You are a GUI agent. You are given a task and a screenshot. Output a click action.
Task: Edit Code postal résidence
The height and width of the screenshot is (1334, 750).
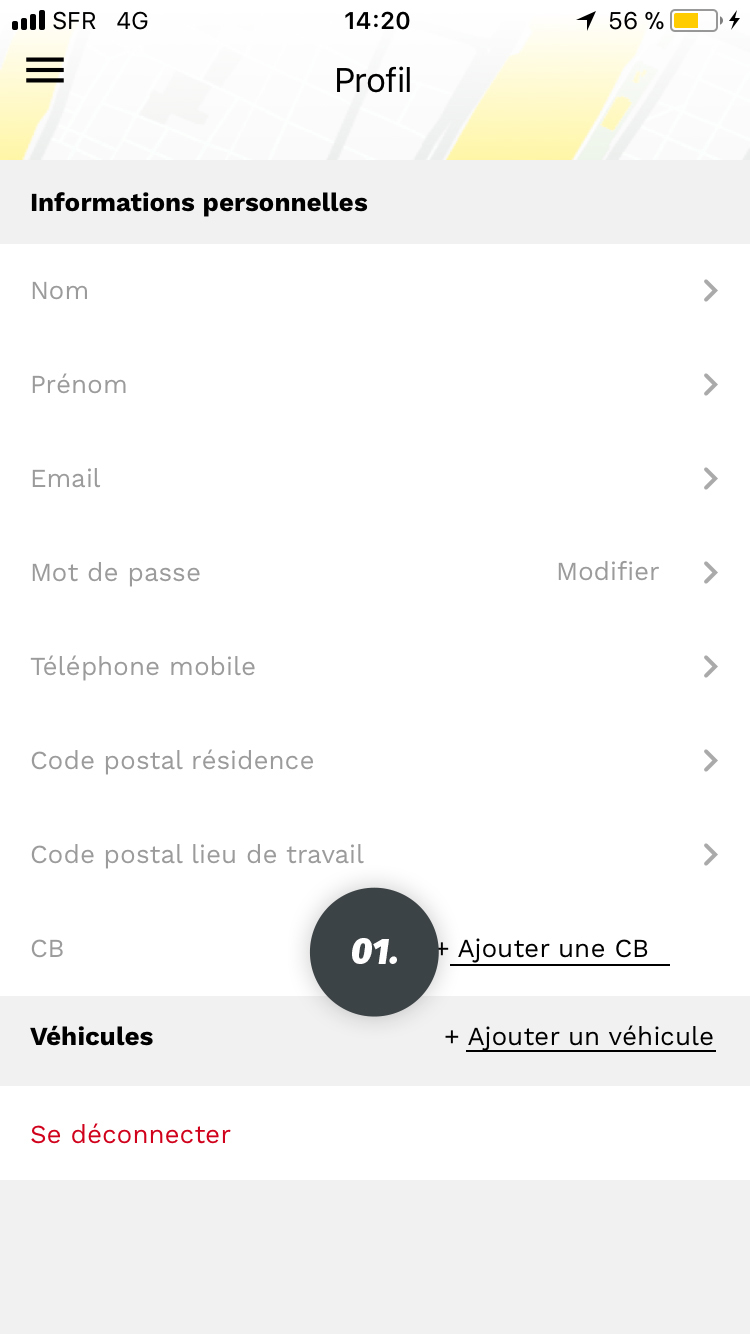[375, 761]
